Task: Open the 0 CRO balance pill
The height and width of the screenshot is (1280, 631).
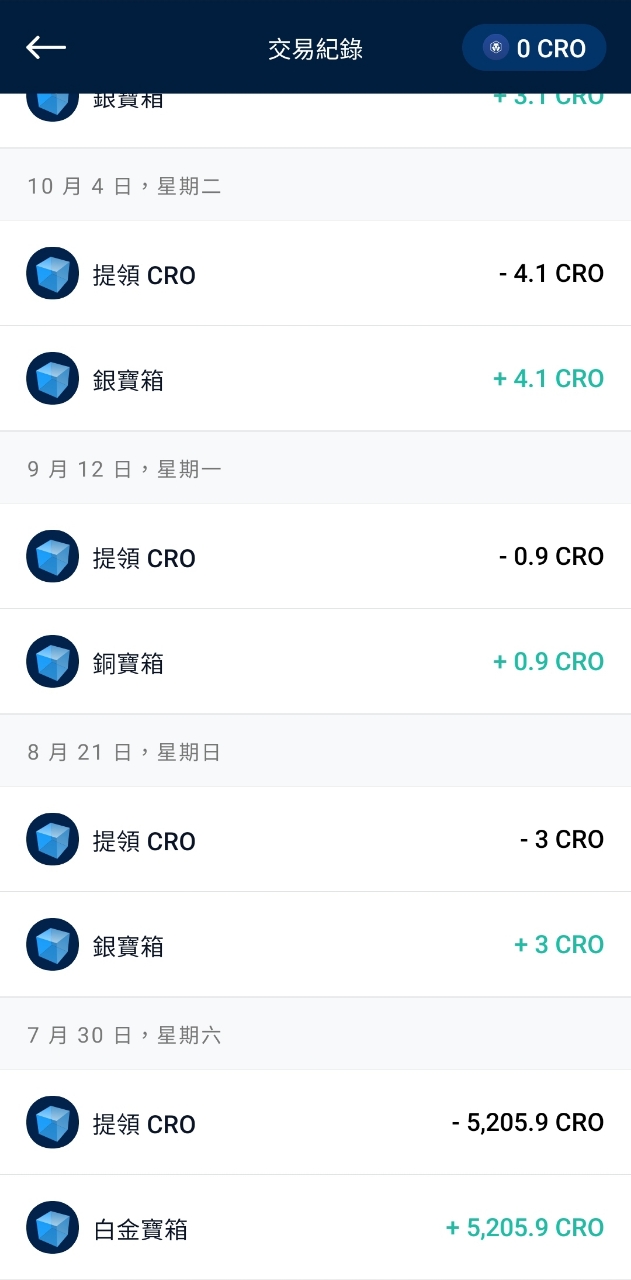Action: [x=534, y=48]
